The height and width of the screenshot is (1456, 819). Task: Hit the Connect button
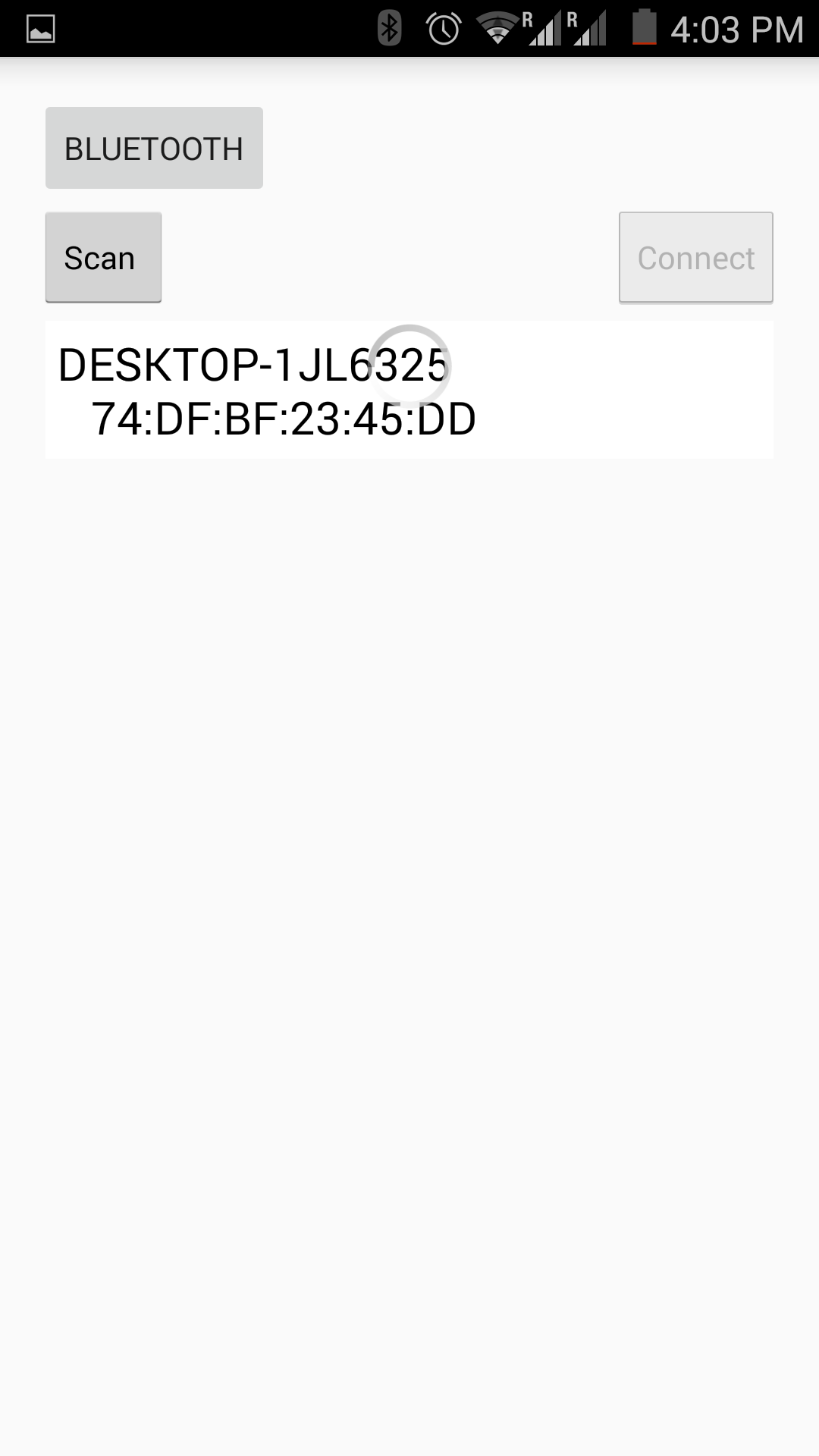click(x=696, y=258)
